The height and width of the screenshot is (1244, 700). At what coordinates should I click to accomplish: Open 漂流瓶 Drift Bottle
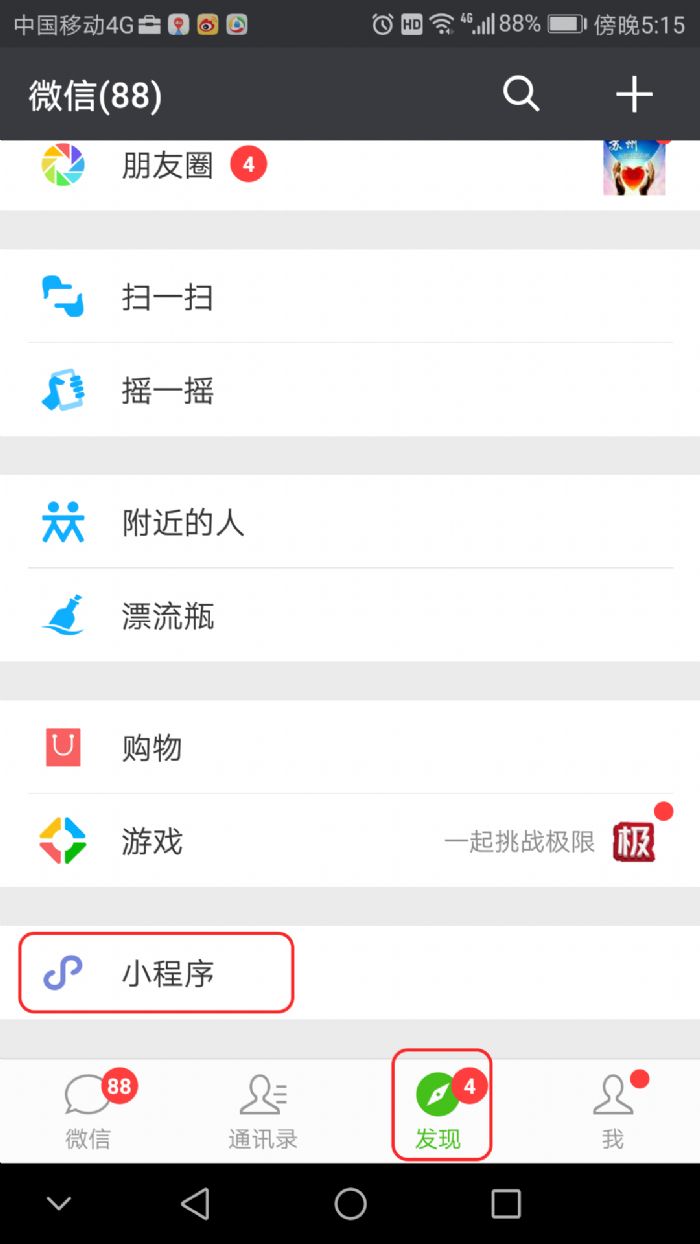(x=168, y=616)
